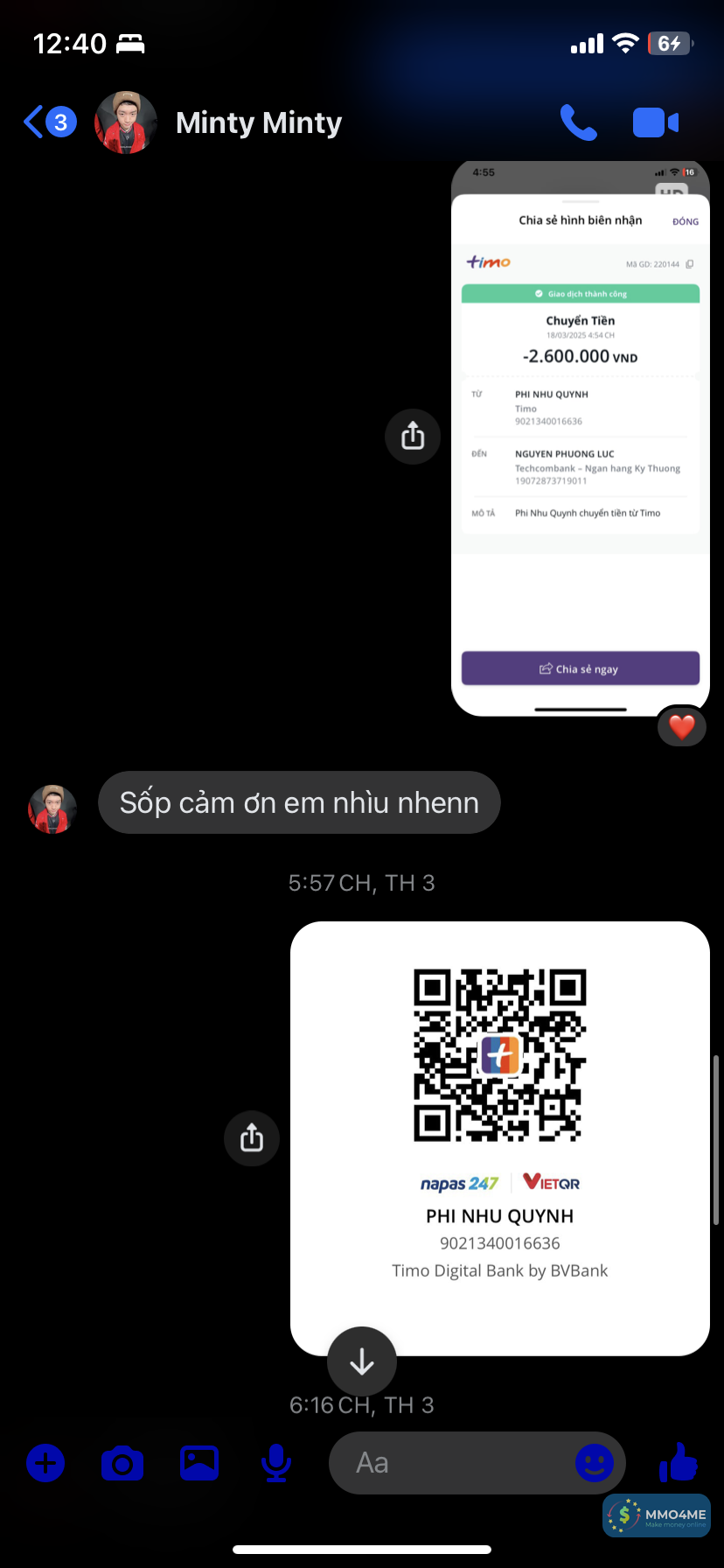Screen dimensions: 724x1568
Task: Jump to latest messages with down arrow
Action: [362, 1361]
